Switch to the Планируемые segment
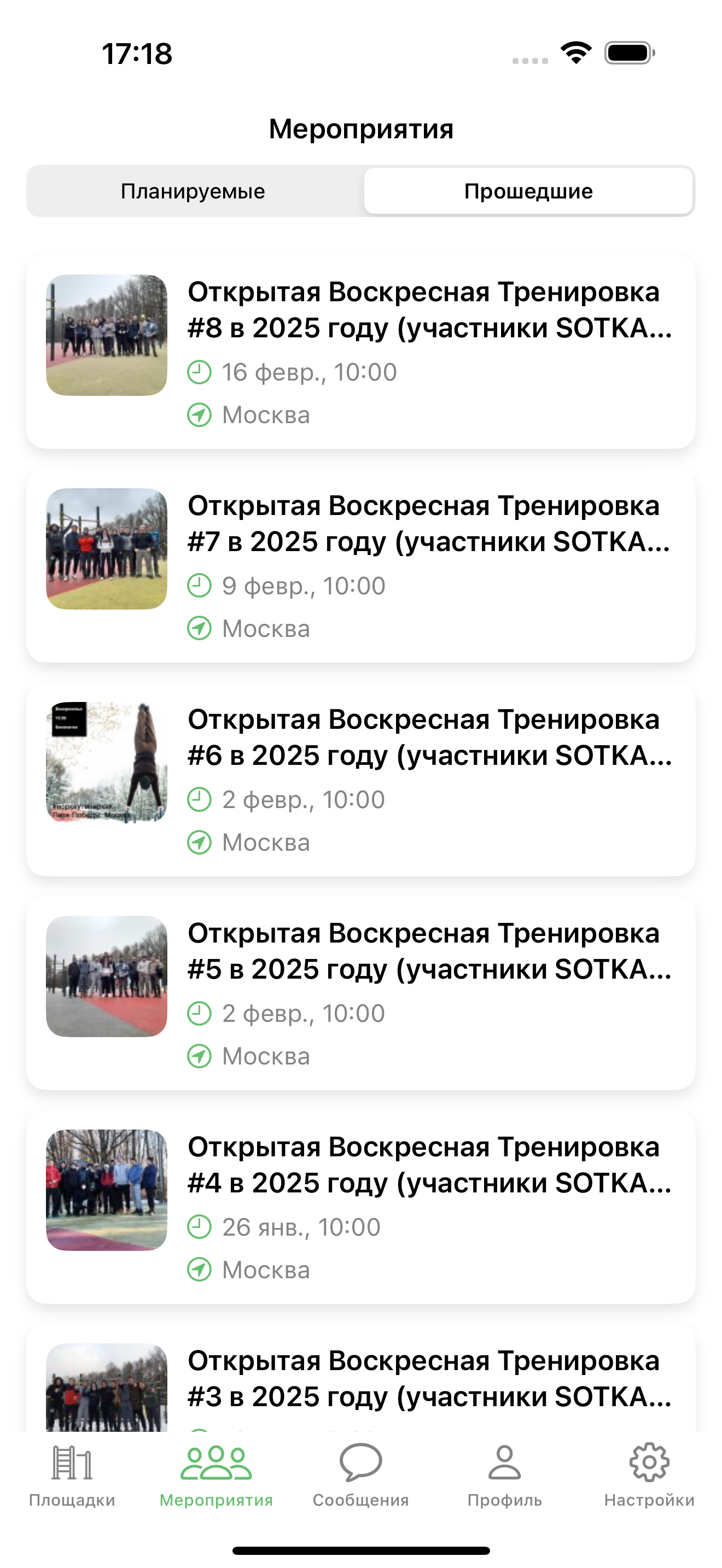Screen dimensions: 722x1568 (x=194, y=191)
